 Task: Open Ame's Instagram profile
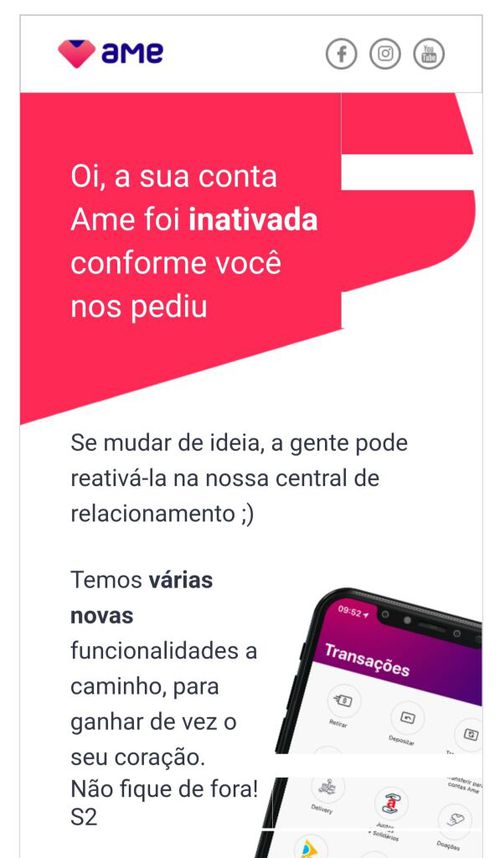pos(385,54)
